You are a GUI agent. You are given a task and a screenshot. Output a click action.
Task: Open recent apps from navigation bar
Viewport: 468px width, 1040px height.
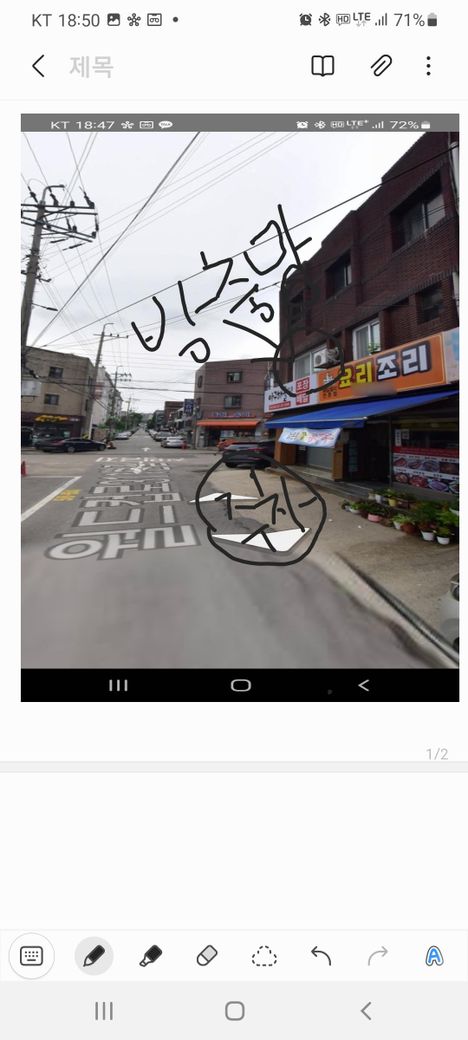click(x=103, y=1011)
